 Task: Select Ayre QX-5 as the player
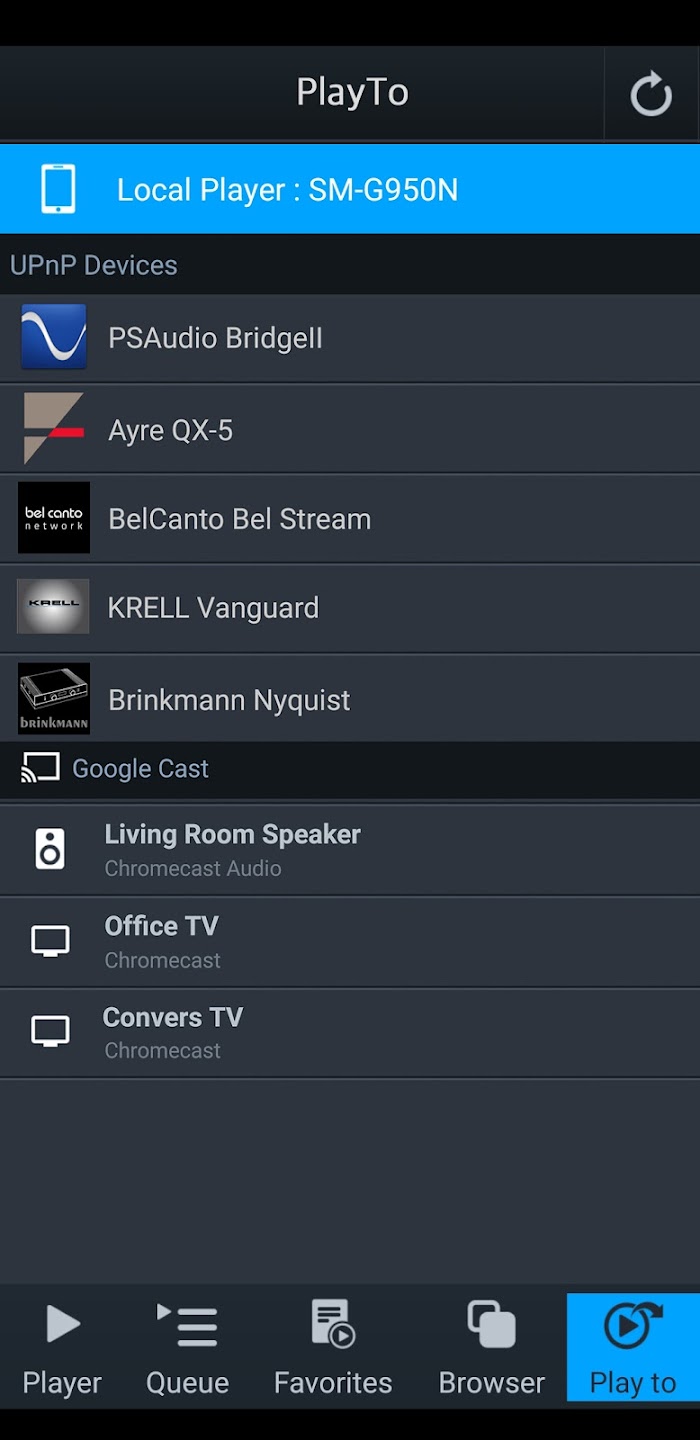(350, 429)
